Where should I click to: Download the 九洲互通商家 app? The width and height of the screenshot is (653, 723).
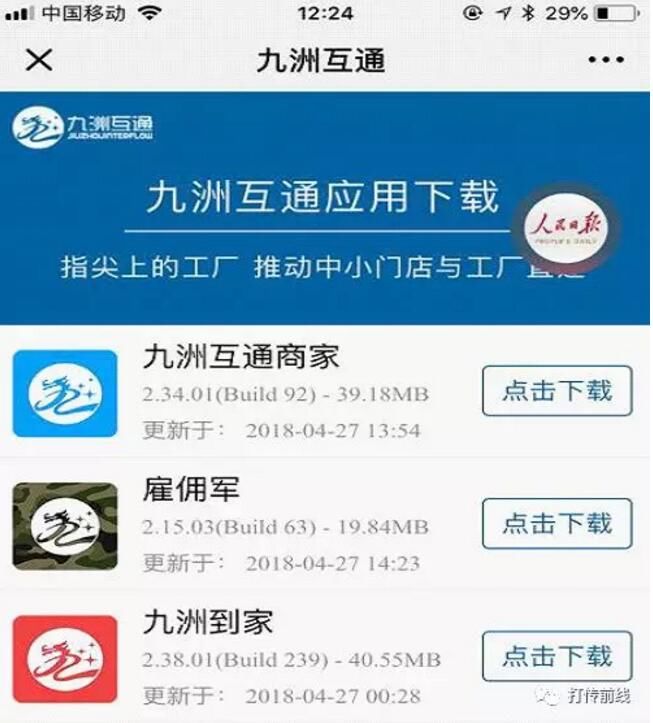click(557, 391)
